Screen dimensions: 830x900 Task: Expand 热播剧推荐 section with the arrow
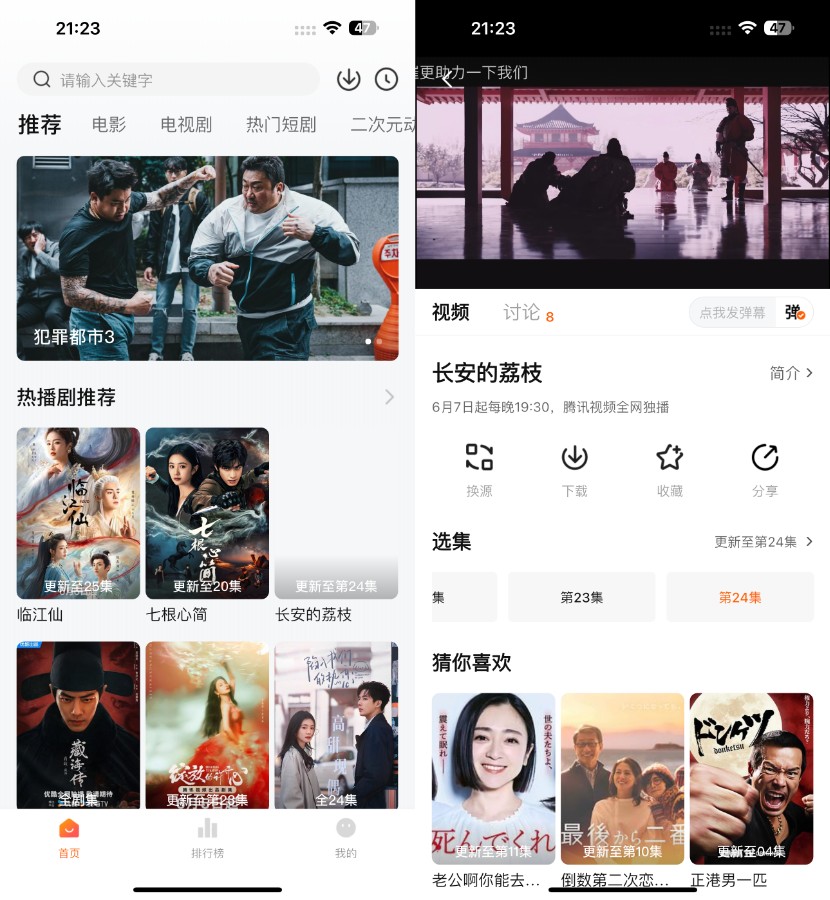(389, 398)
